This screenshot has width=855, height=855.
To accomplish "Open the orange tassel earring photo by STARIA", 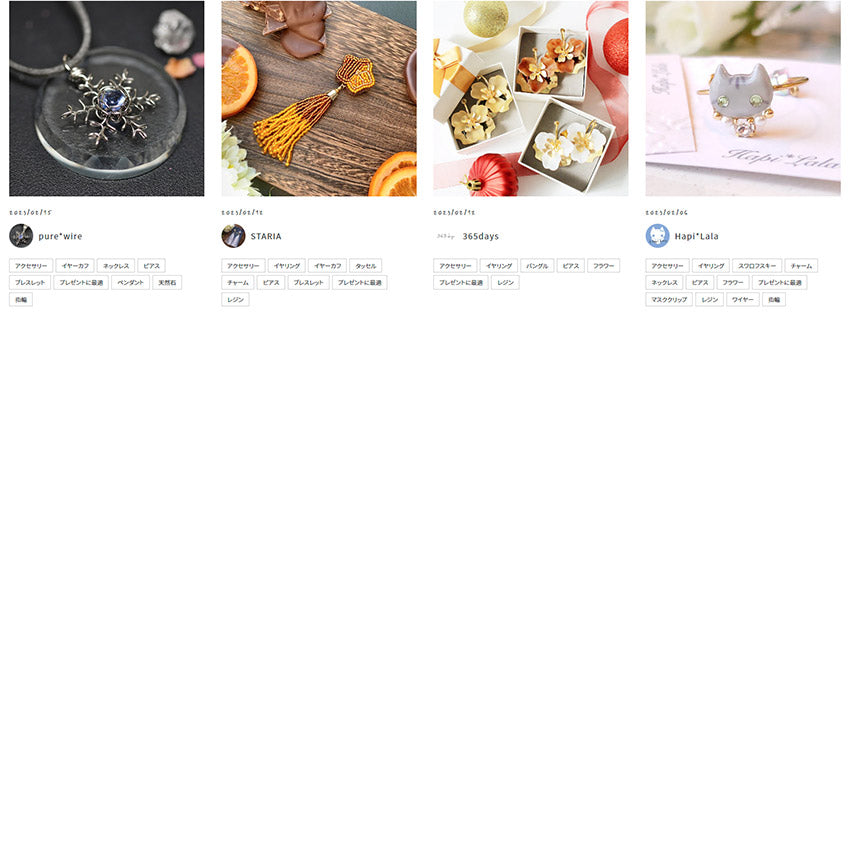I will [318, 98].
